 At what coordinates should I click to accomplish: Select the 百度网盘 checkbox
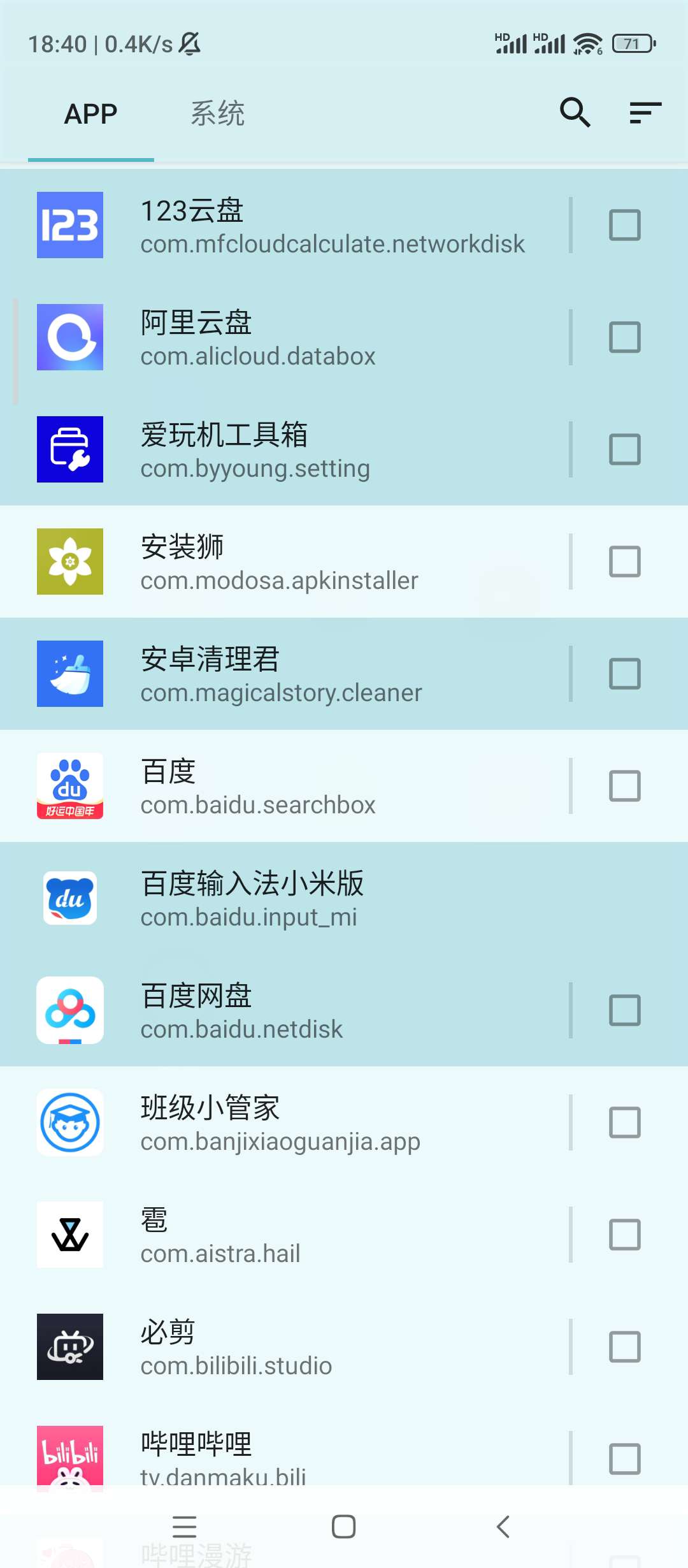625,1010
